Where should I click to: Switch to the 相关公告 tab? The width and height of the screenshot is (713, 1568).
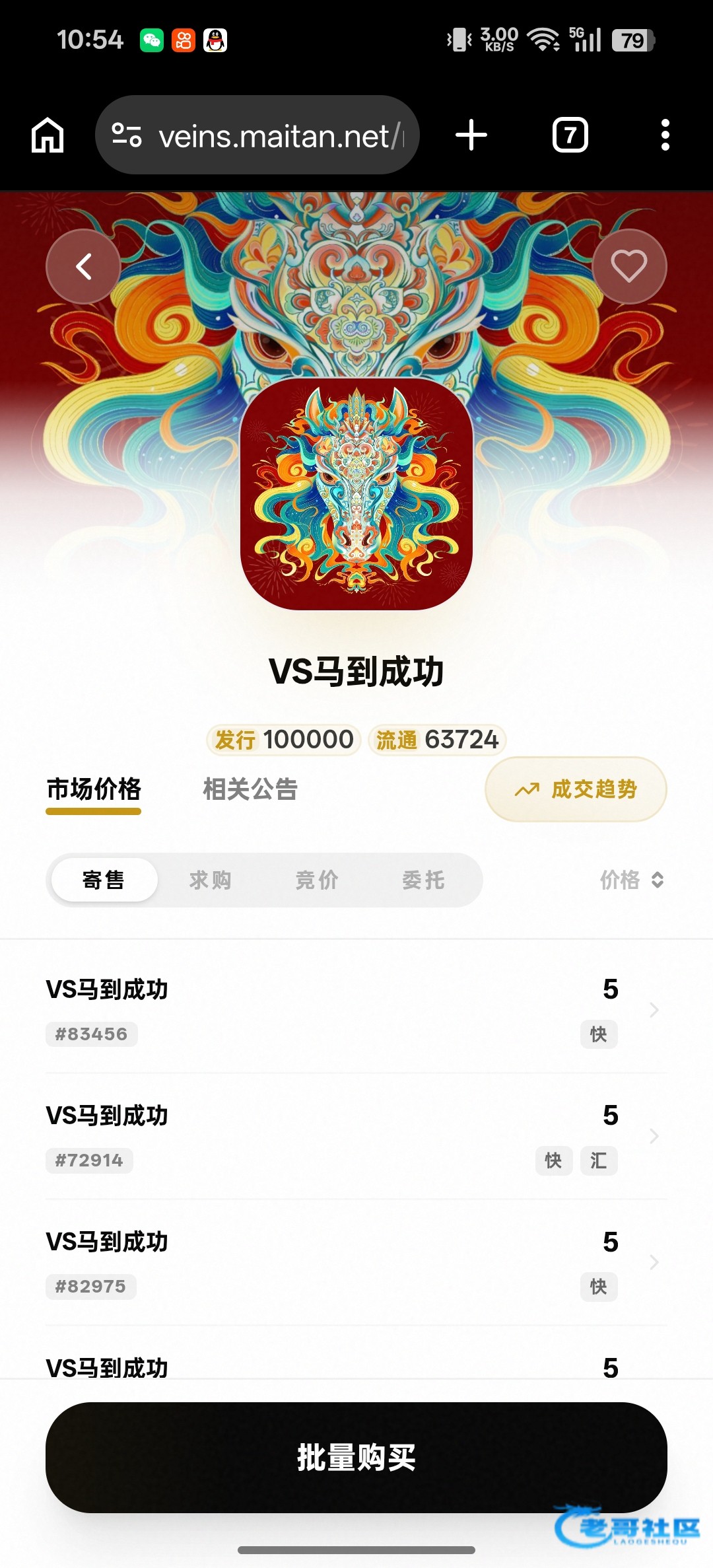pyautogui.click(x=250, y=789)
